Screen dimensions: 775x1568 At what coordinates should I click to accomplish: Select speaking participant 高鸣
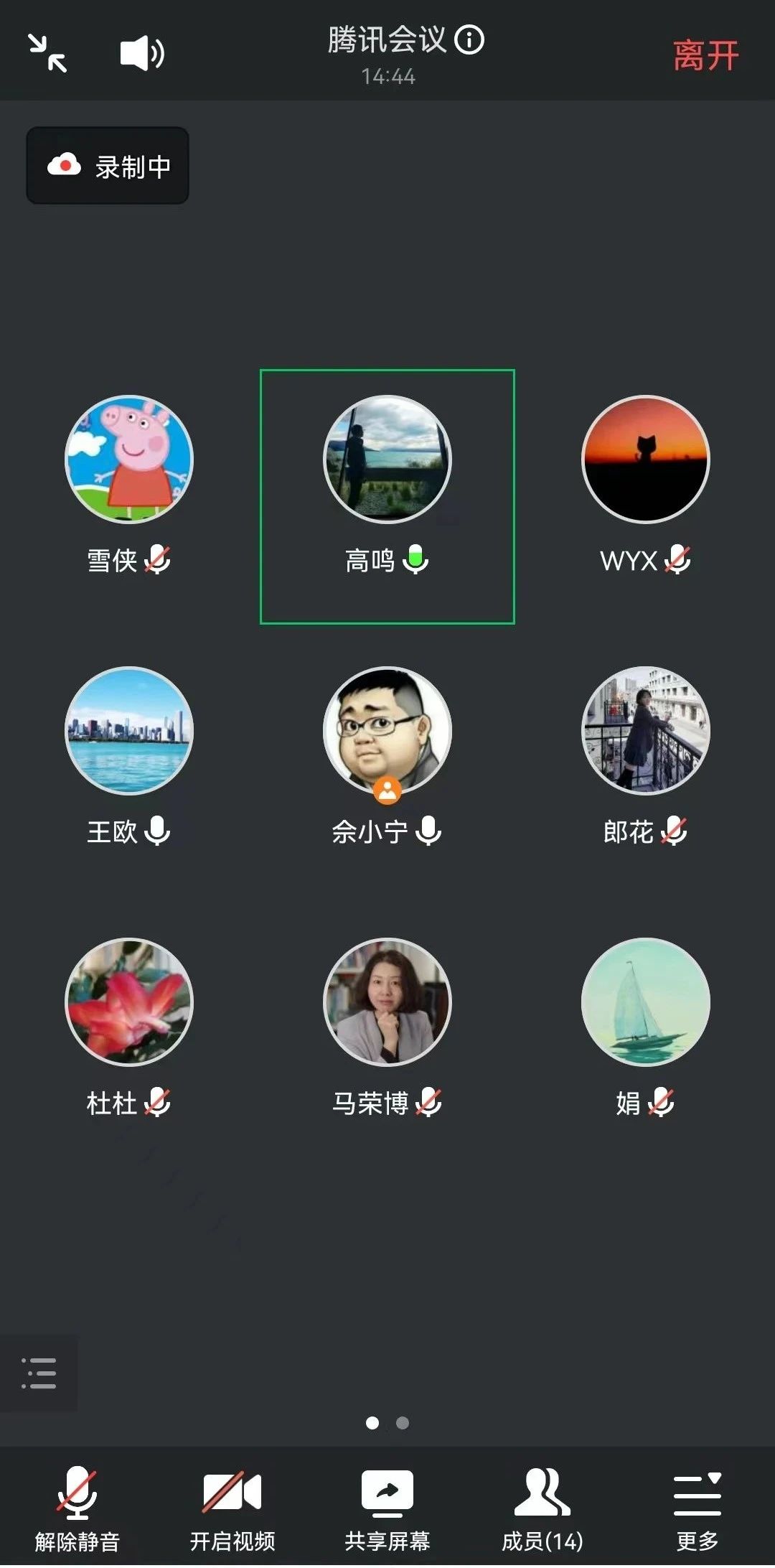pos(387,460)
